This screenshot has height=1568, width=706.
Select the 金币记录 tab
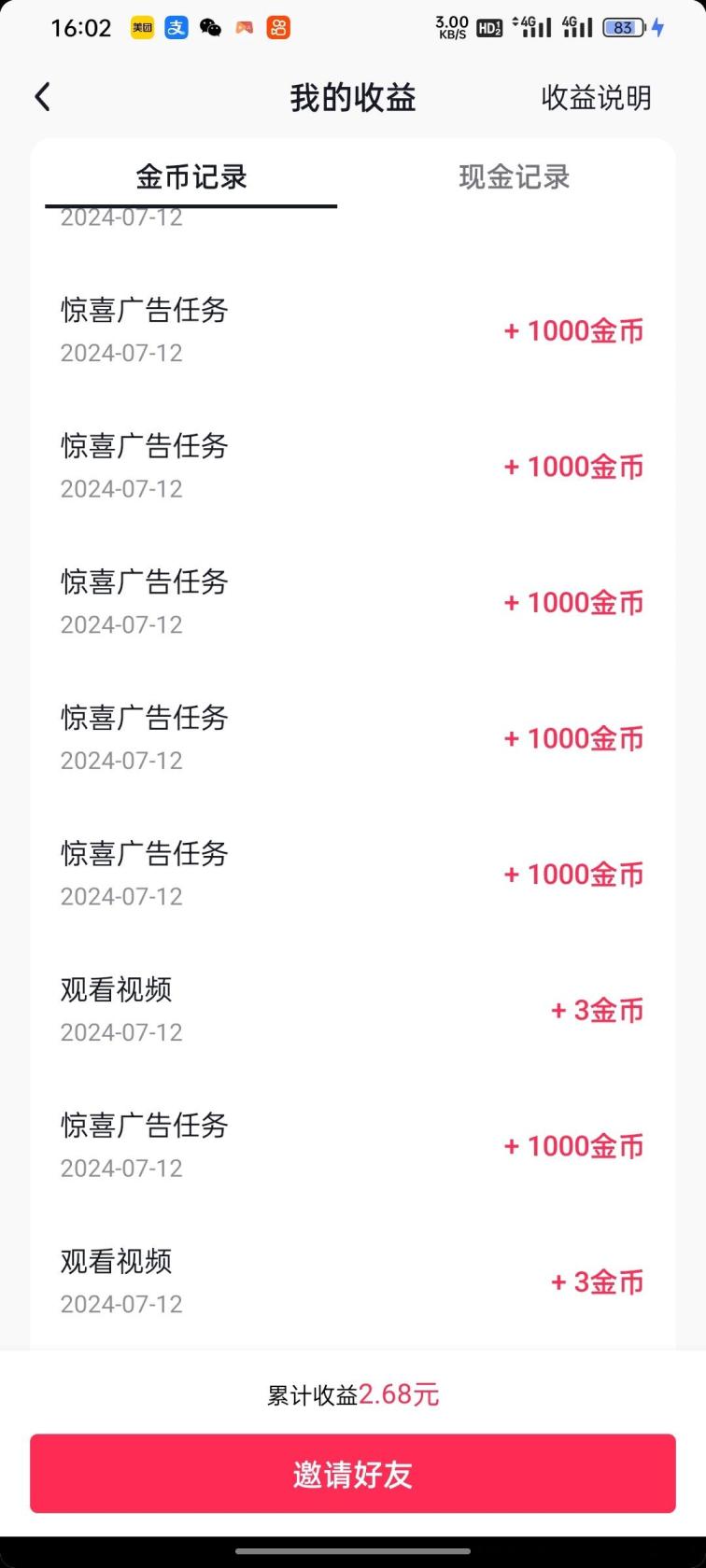(191, 176)
